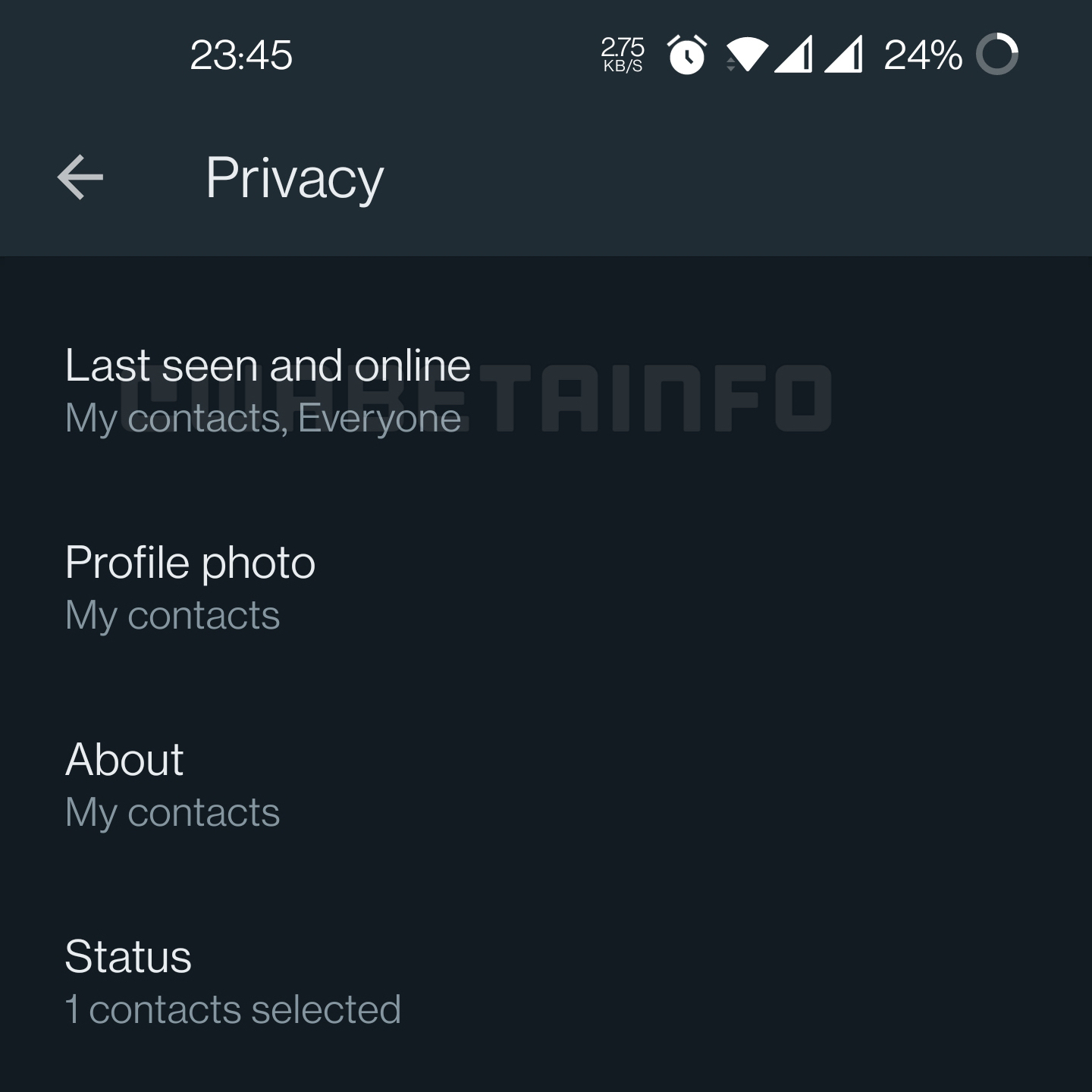1092x1092 pixels.
Task: Open the About privacy setting
Action: tap(171, 785)
